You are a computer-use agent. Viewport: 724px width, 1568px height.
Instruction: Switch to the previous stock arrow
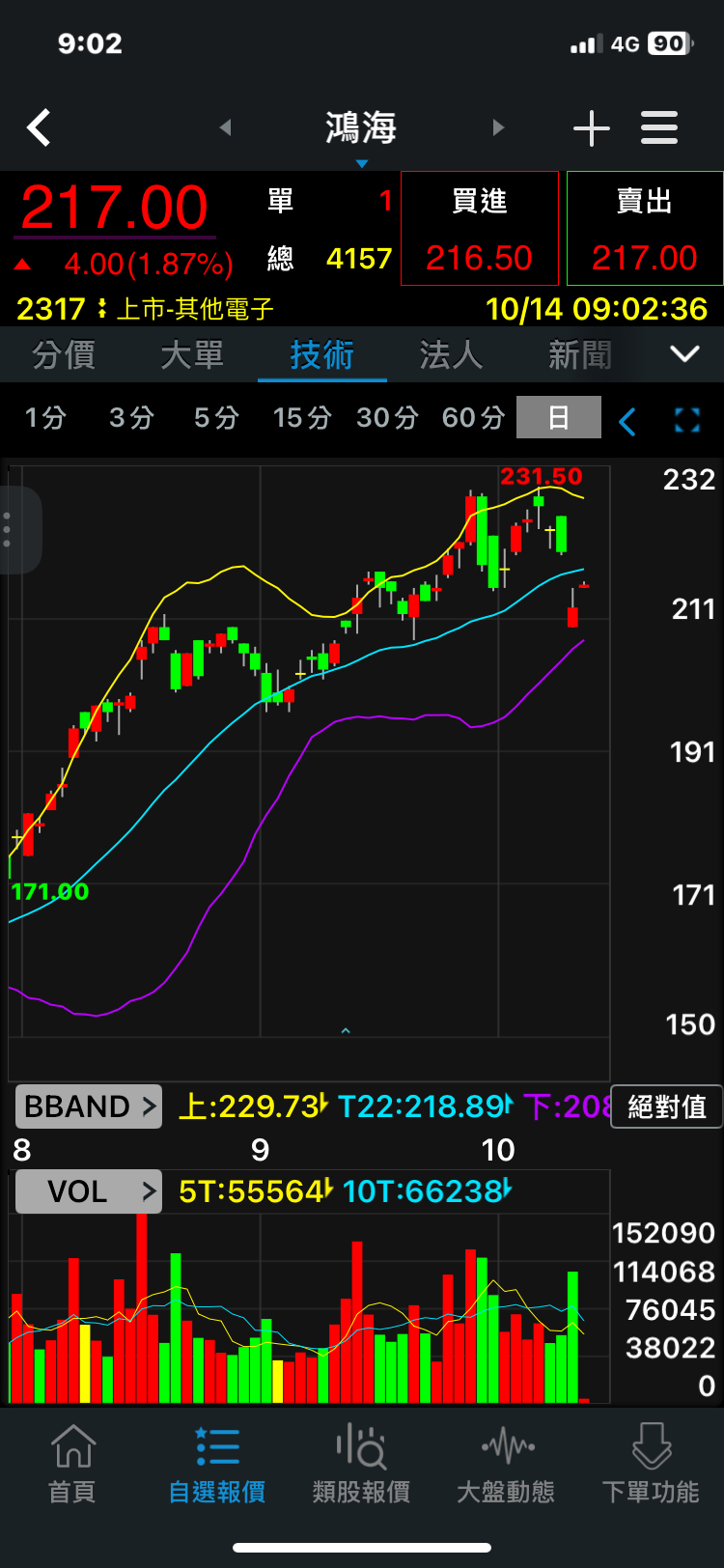[226, 127]
